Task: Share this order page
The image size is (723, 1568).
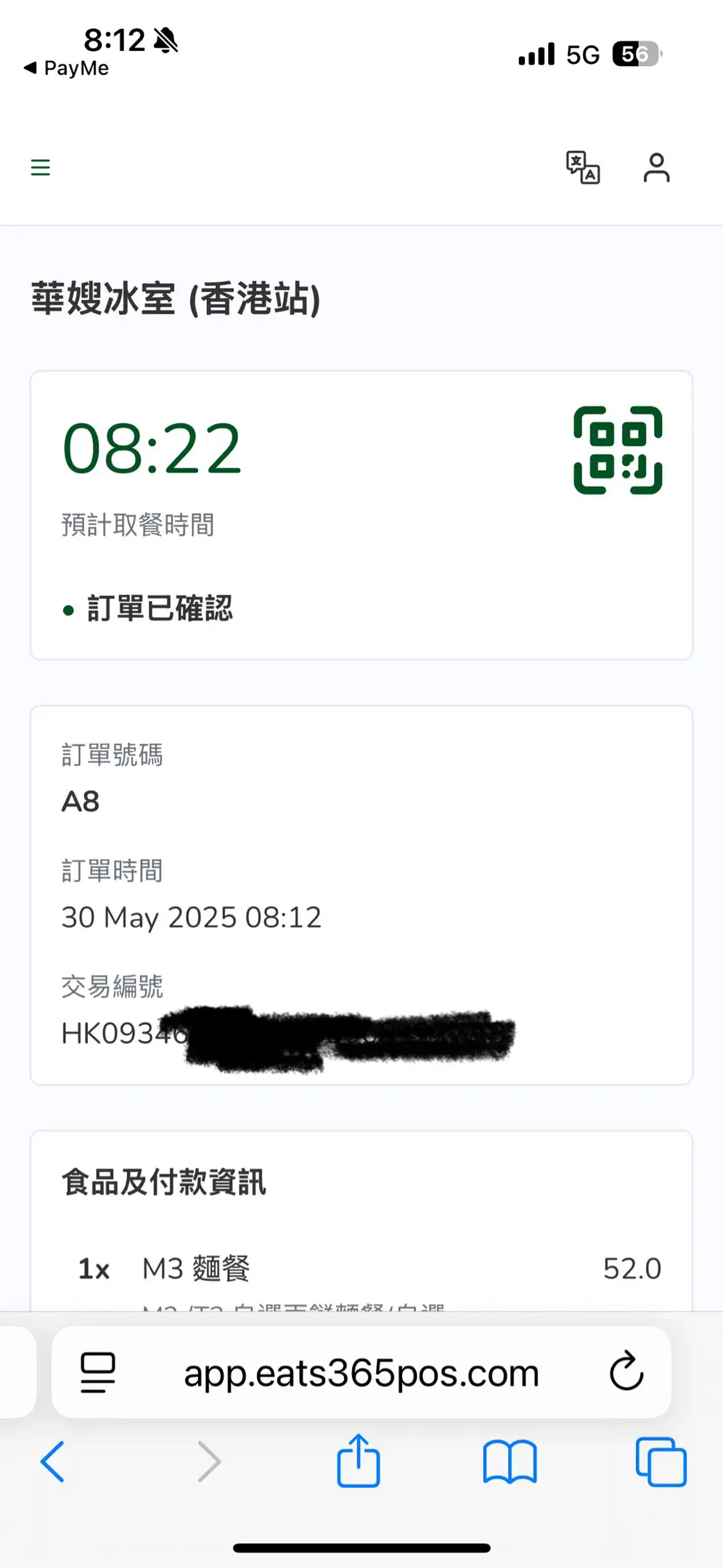Action: pos(359,1461)
